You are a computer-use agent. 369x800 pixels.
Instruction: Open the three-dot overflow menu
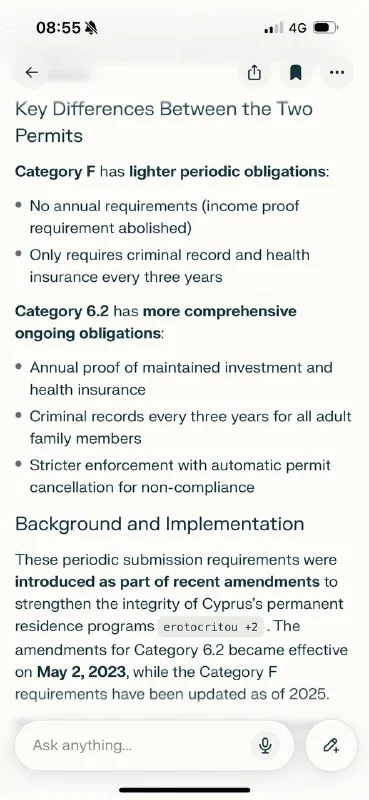[x=337, y=73]
